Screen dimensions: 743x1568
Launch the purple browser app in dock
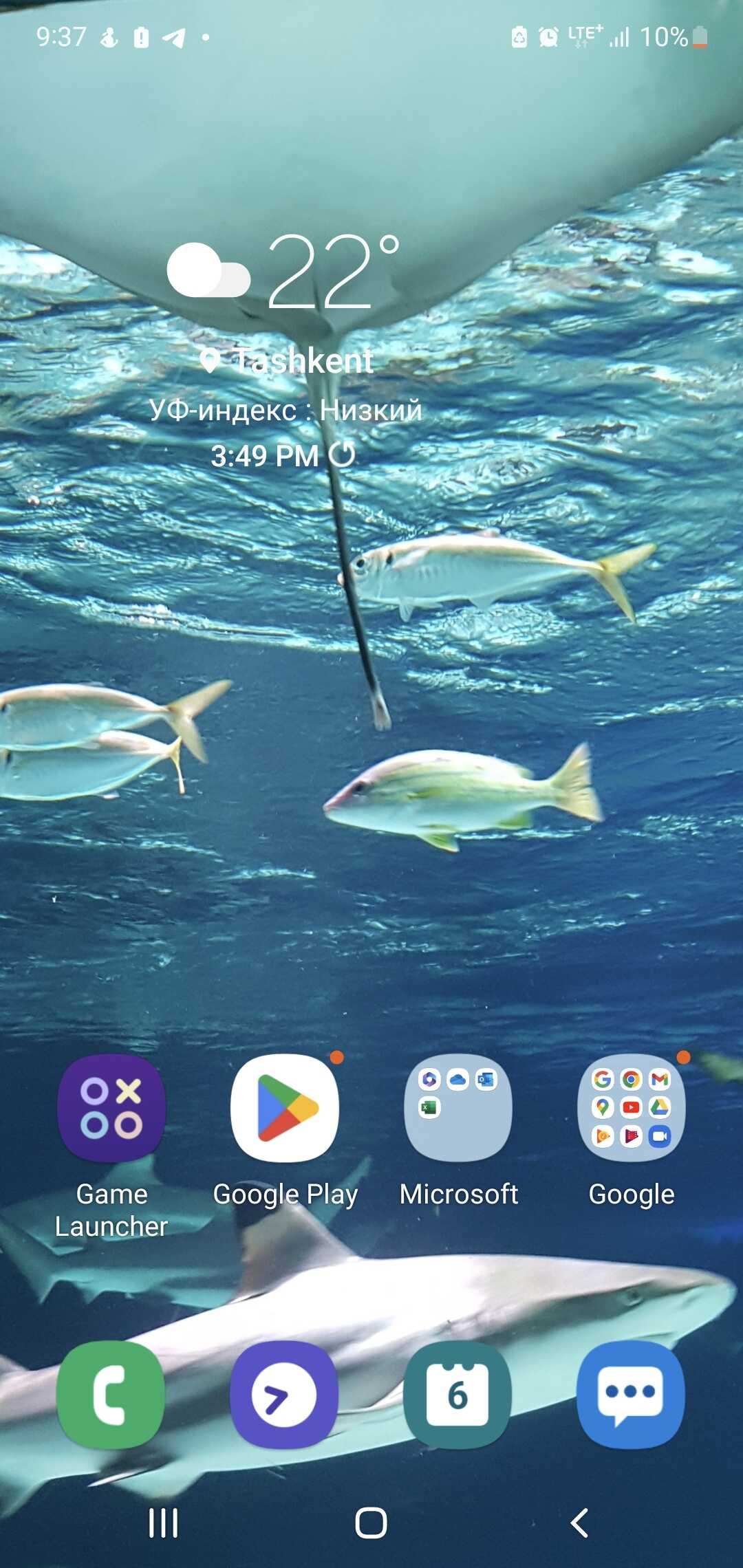pos(285,1395)
